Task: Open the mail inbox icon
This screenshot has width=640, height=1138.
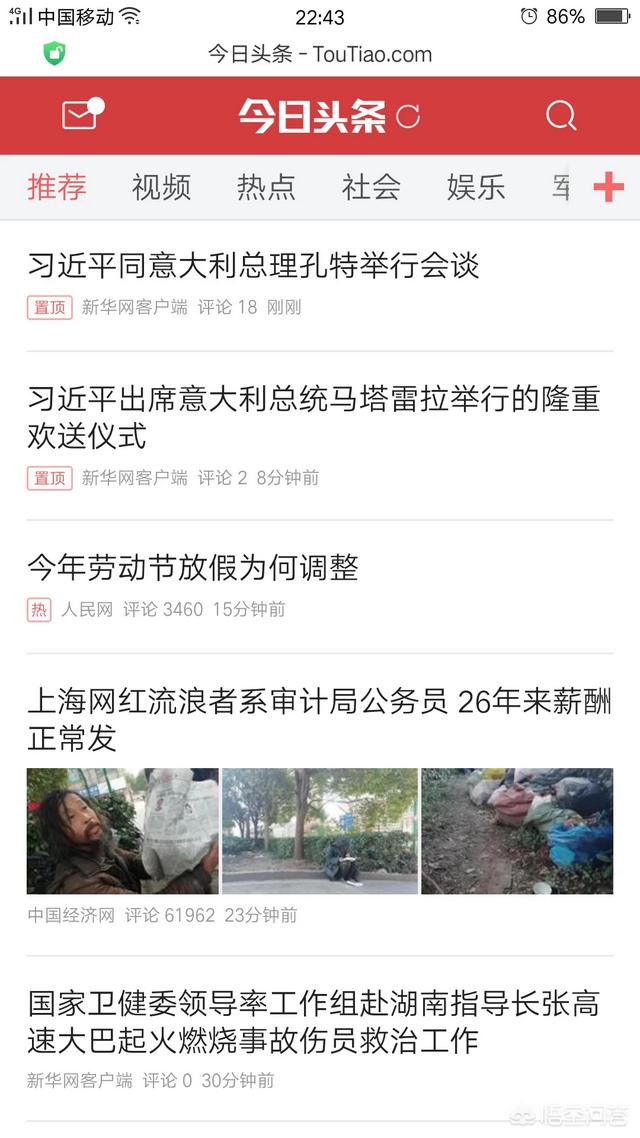Action: [x=81, y=116]
